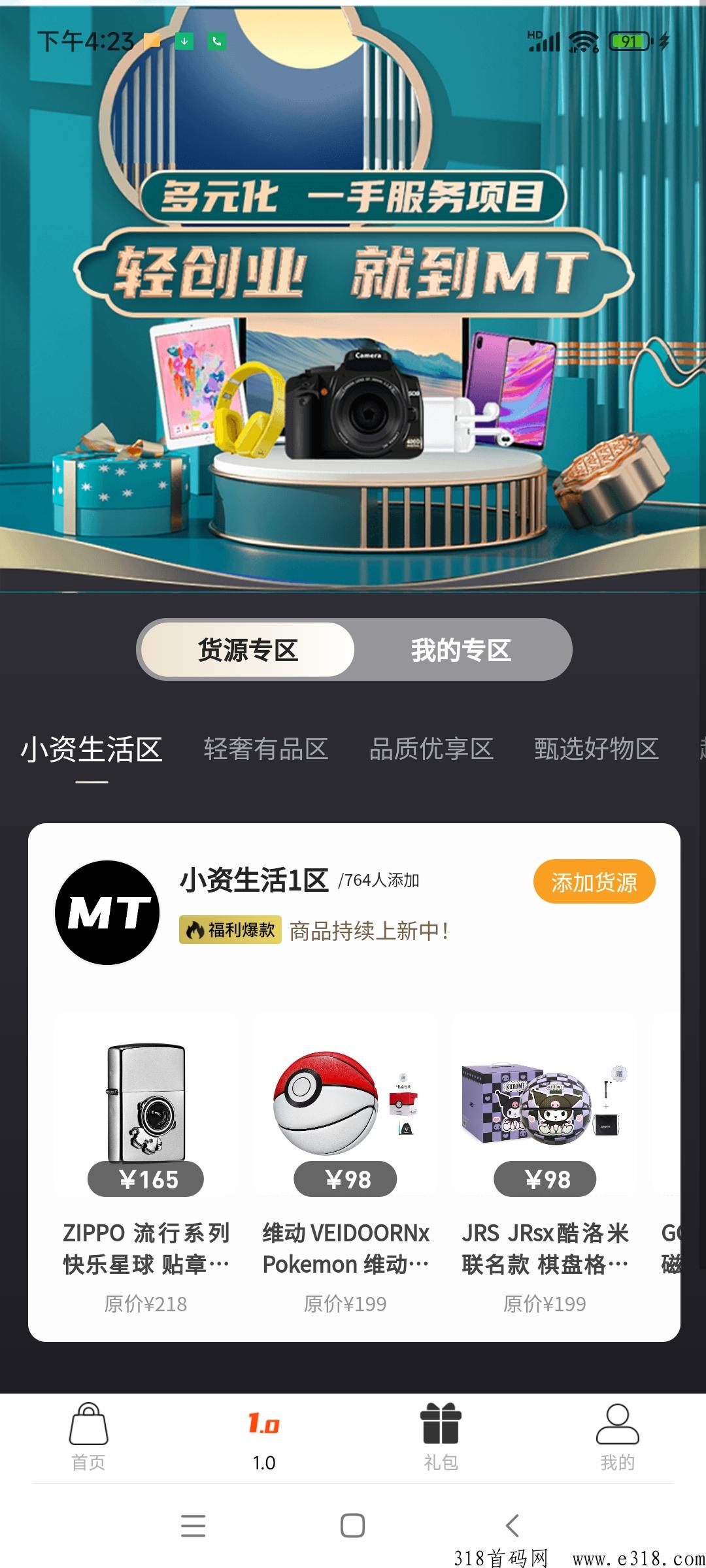Tap the 添加货源 button
This screenshot has height=1568, width=706.
[x=594, y=882]
